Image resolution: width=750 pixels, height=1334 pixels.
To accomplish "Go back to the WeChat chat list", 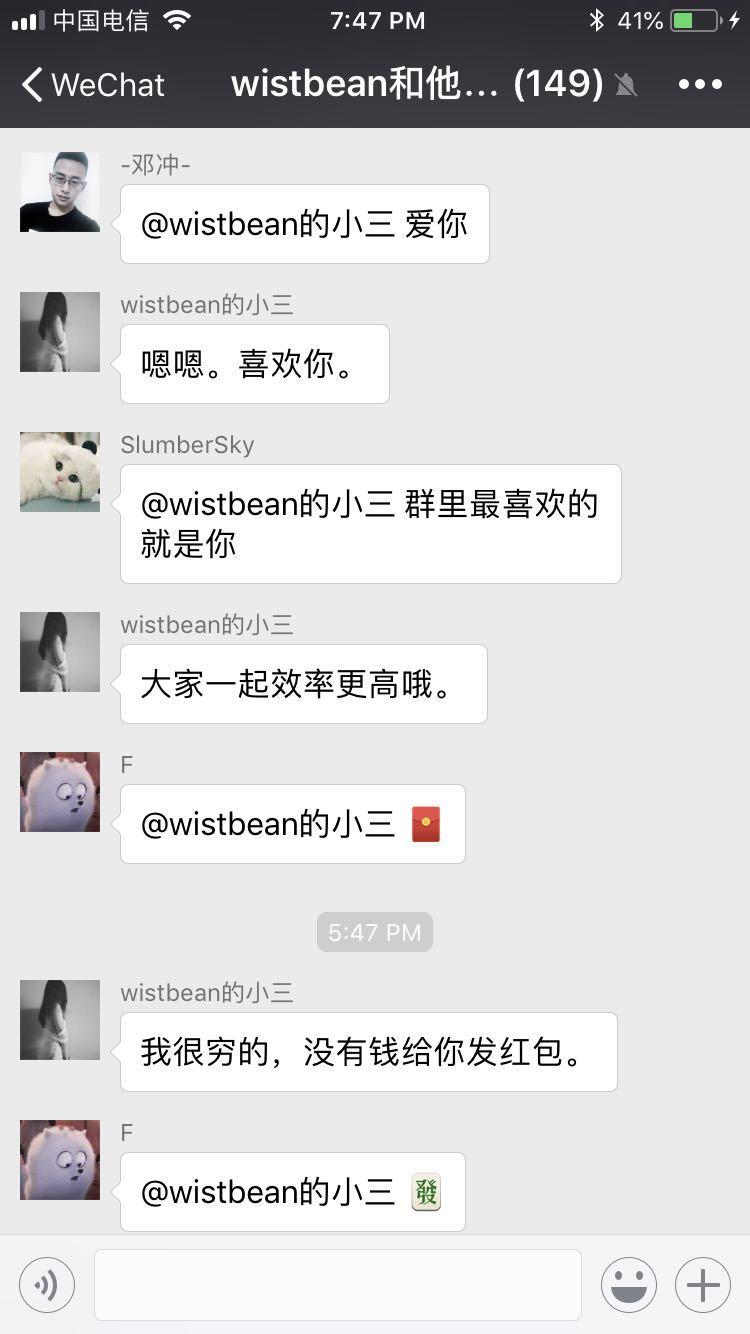I will [x=93, y=85].
